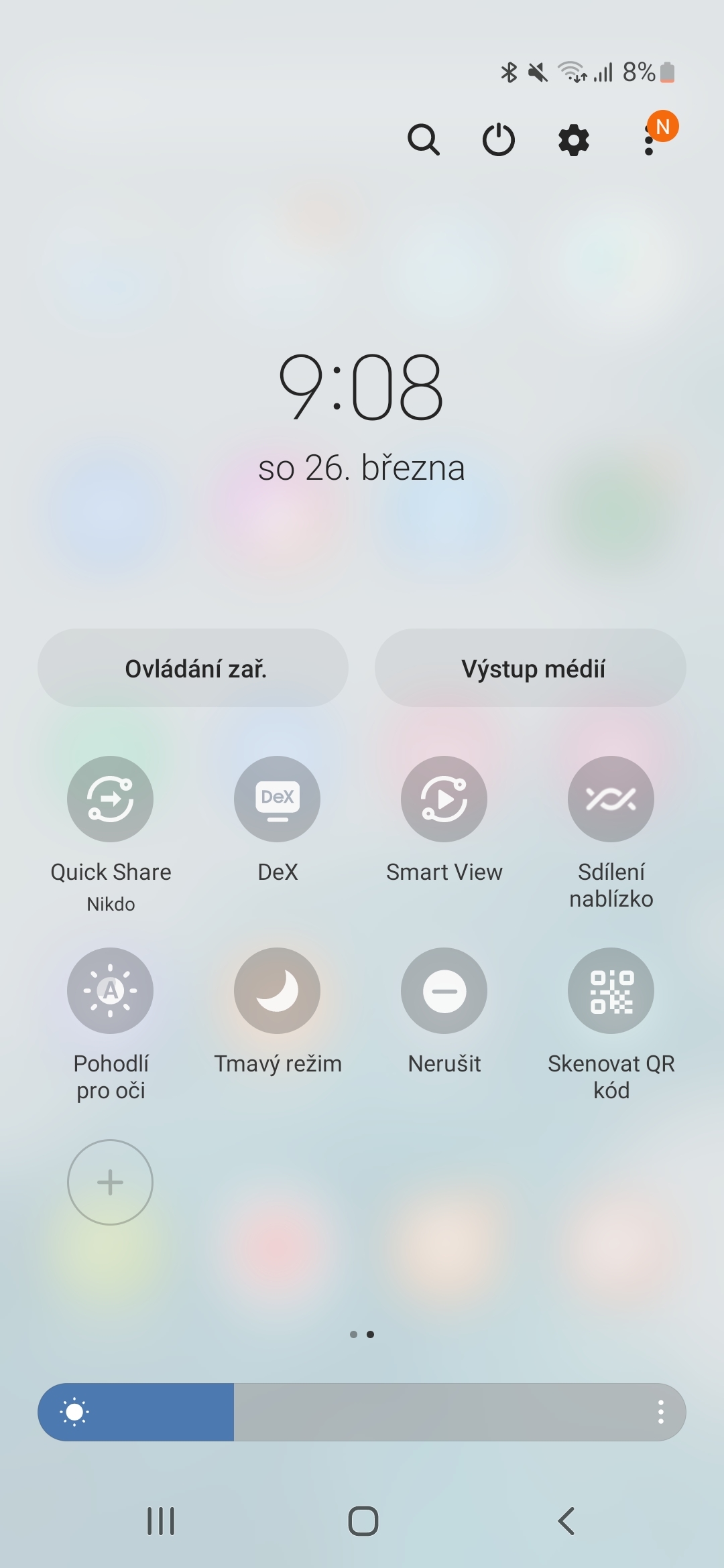
Task: Open the power off menu
Action: [x=499, y=140]
